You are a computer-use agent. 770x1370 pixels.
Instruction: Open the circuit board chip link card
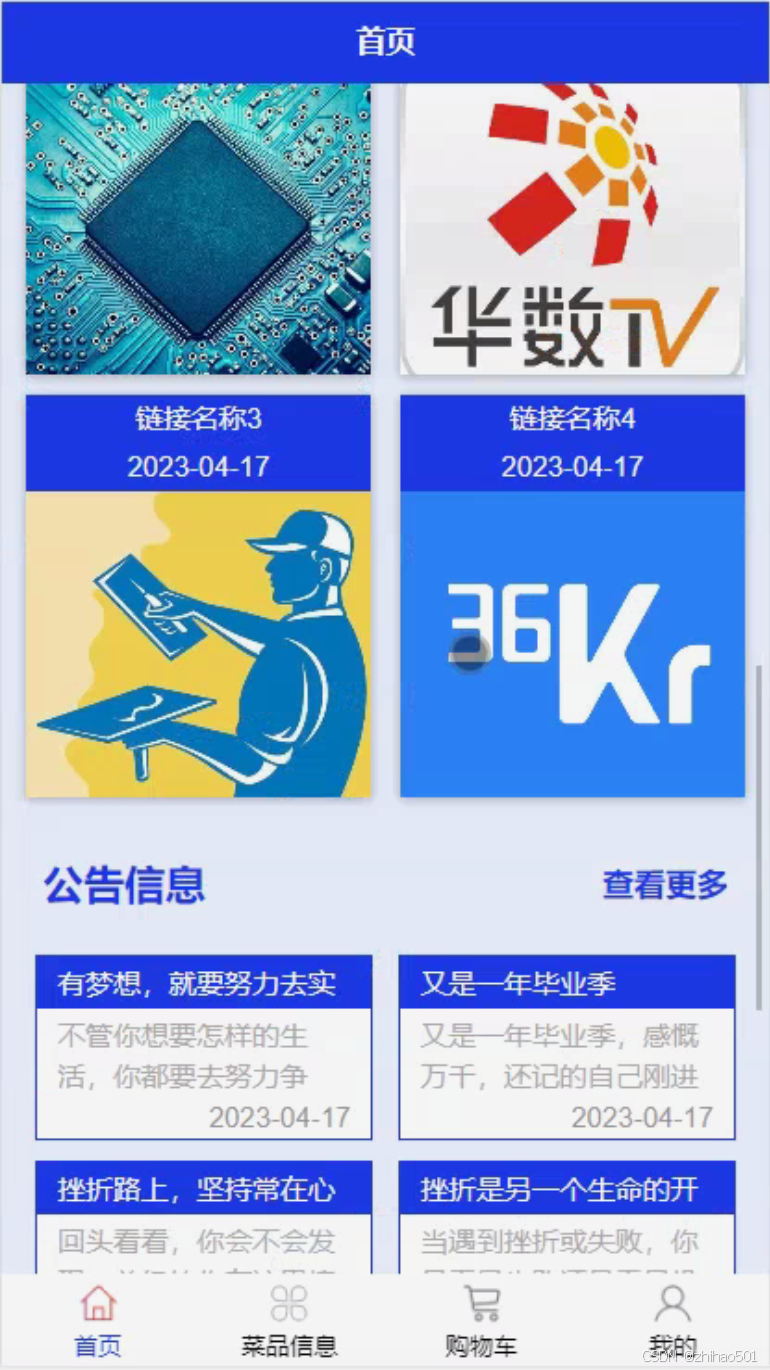(198, 228)
